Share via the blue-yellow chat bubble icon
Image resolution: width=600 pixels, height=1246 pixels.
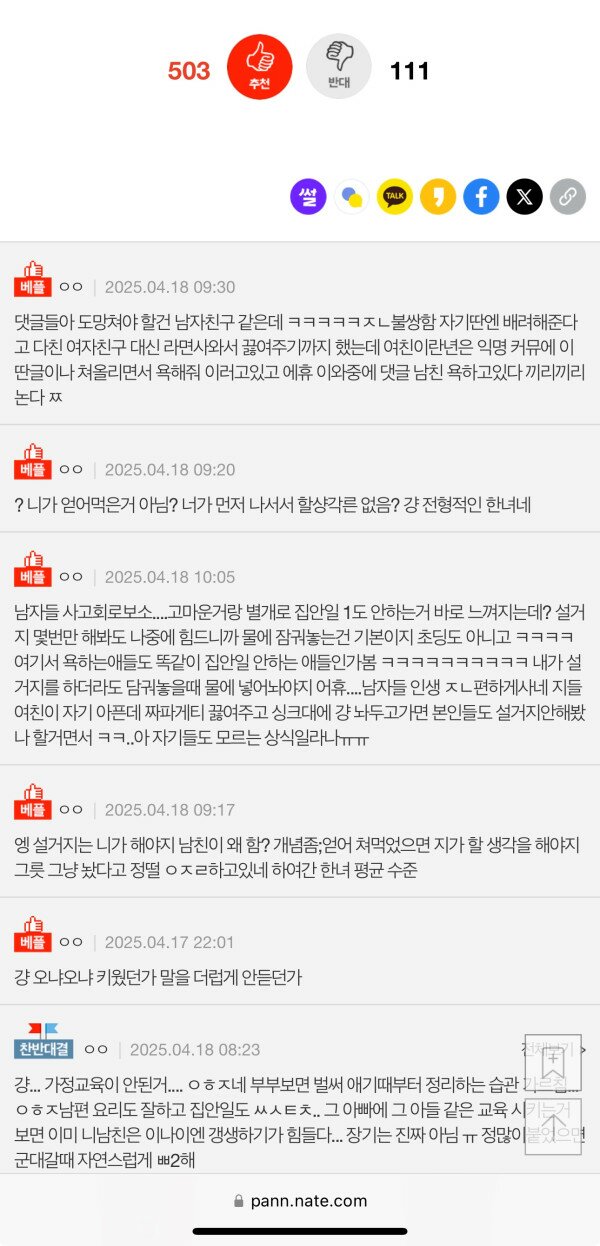click(x=352, y=197)
